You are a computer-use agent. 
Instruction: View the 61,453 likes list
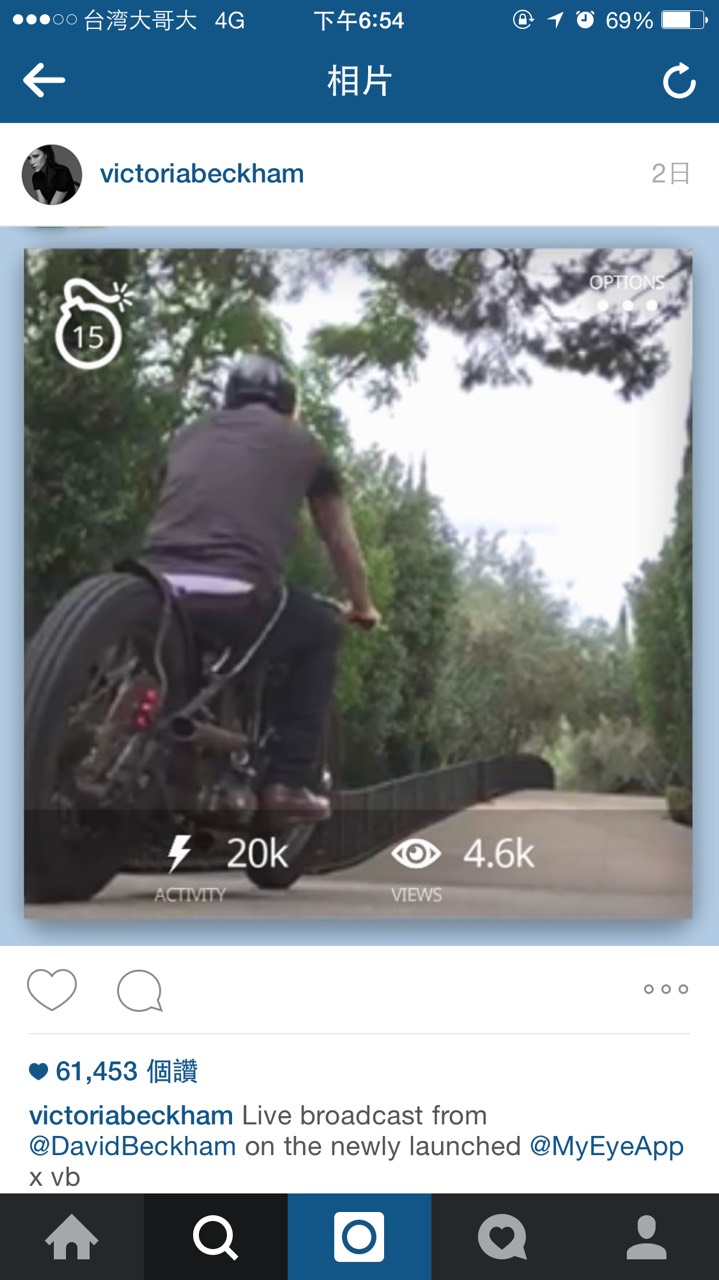pos(114,1072)
